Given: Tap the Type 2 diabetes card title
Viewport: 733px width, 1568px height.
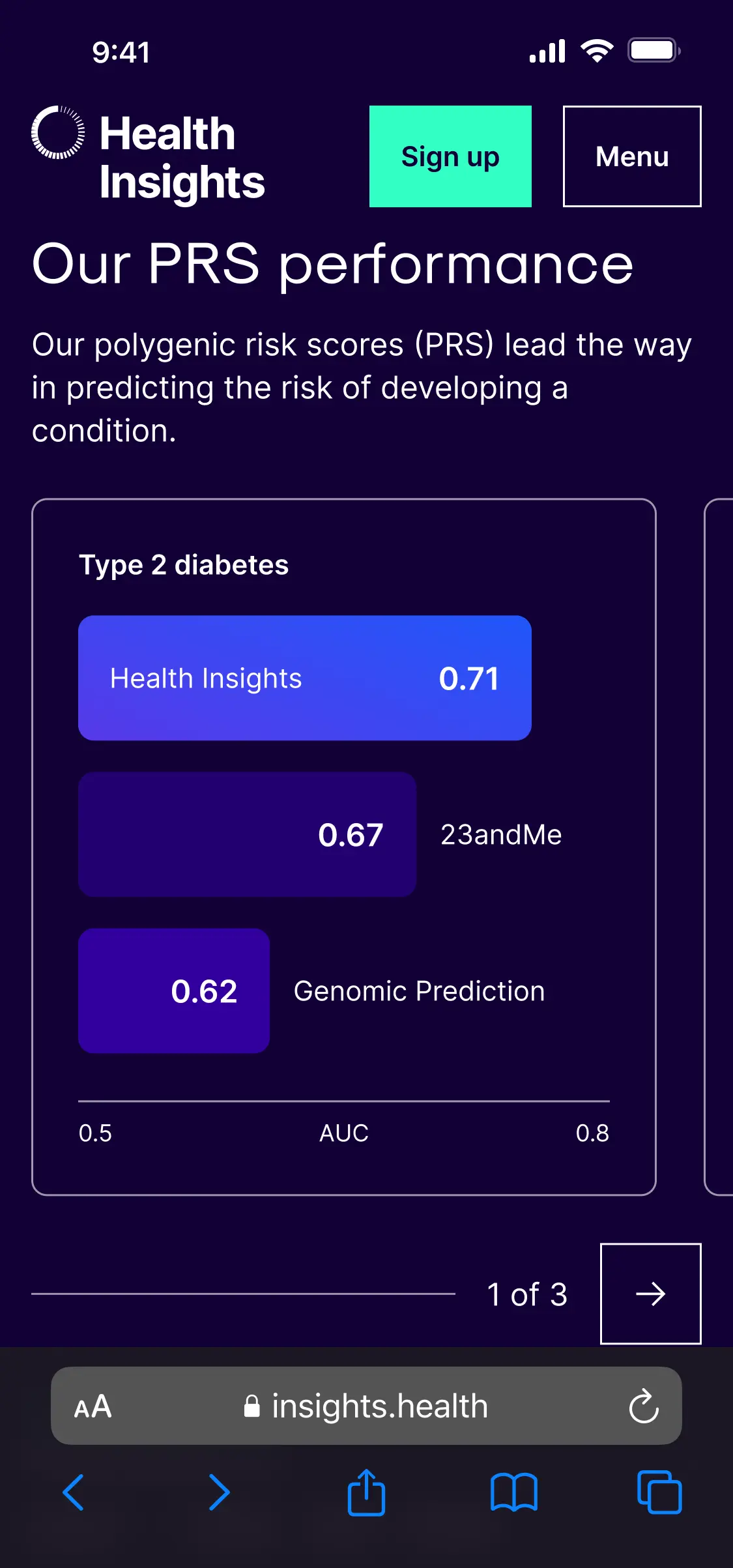Looking at the screenshot, I should [x=184, y=564].
